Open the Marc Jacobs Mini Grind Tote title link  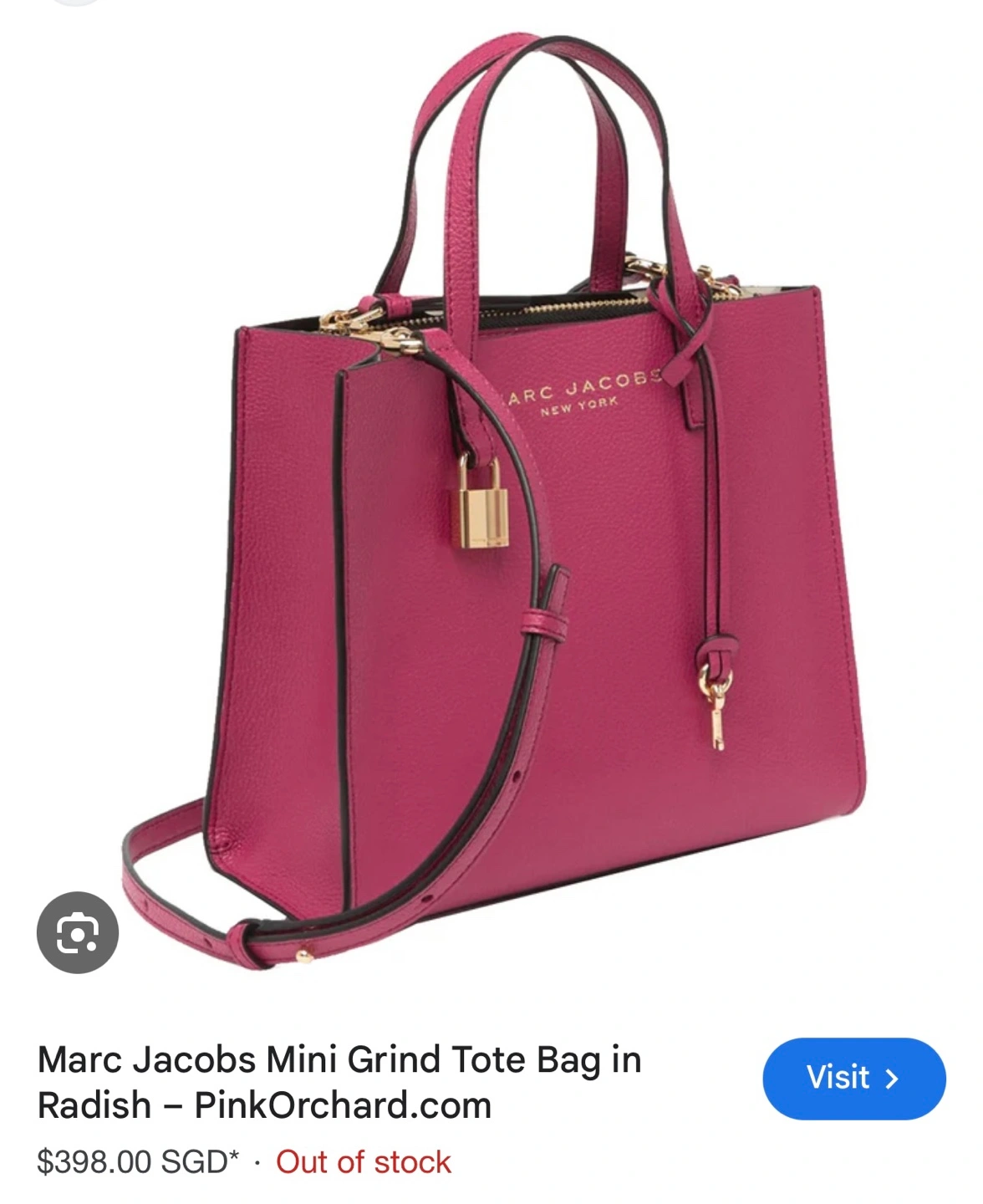point(339,1082)
